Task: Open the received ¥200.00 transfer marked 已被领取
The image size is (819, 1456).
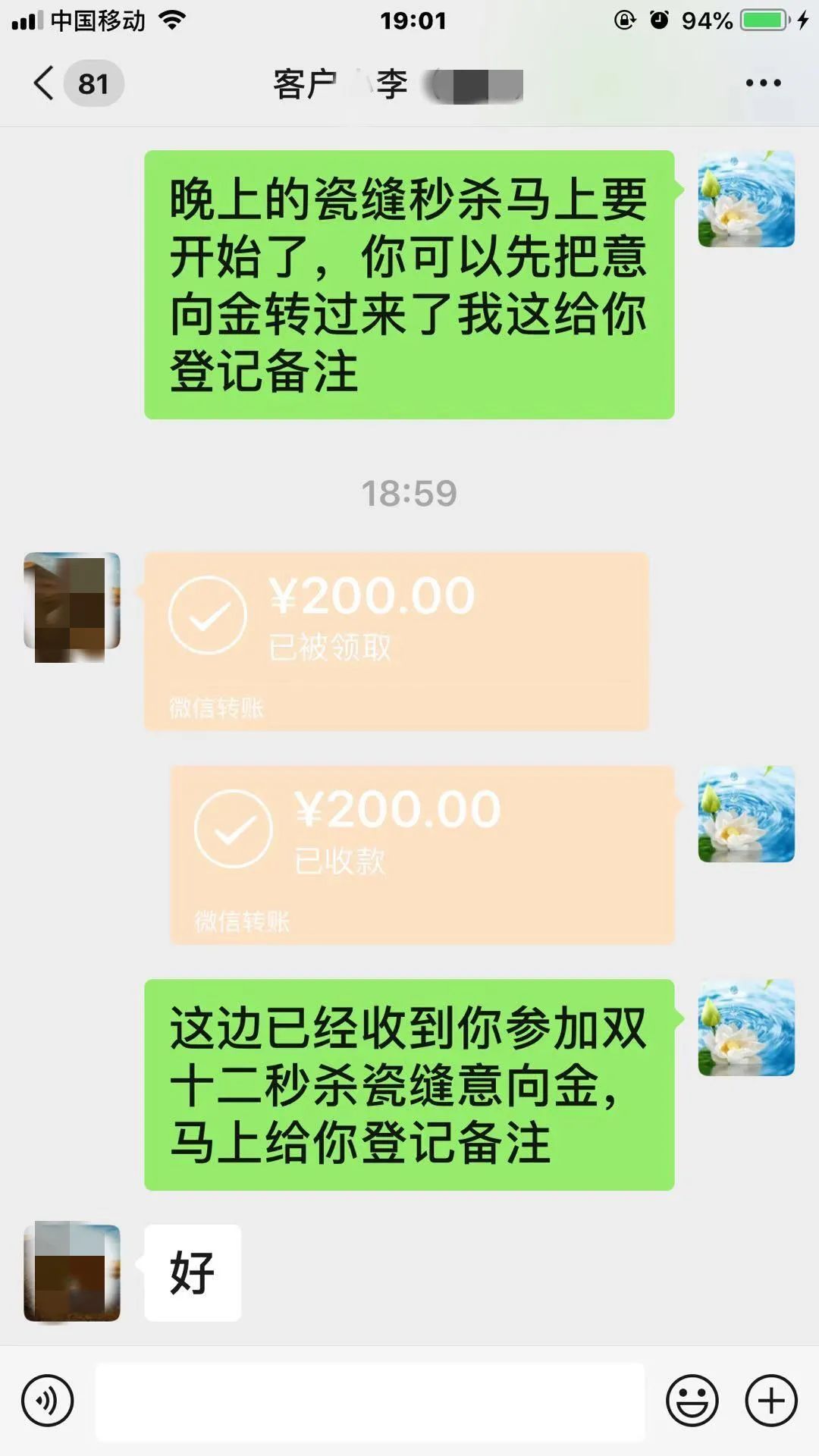Action: tap(396, 641)
